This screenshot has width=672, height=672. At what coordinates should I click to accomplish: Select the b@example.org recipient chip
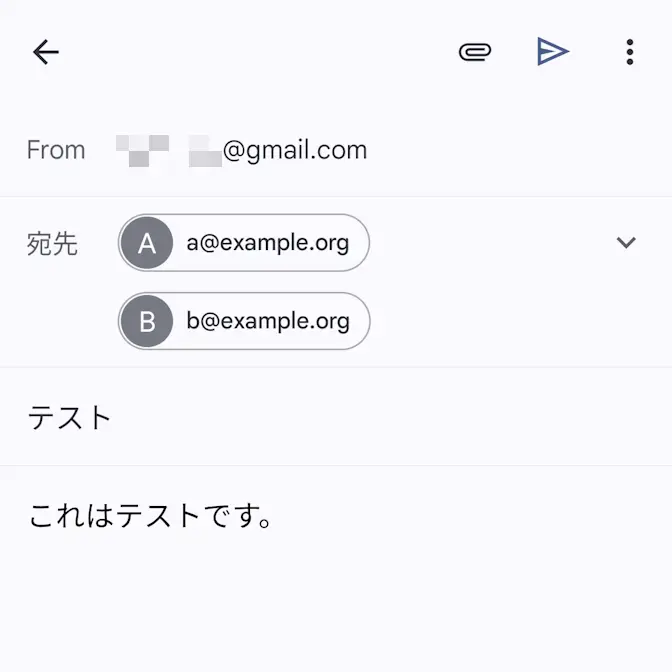tap(244, 321)
